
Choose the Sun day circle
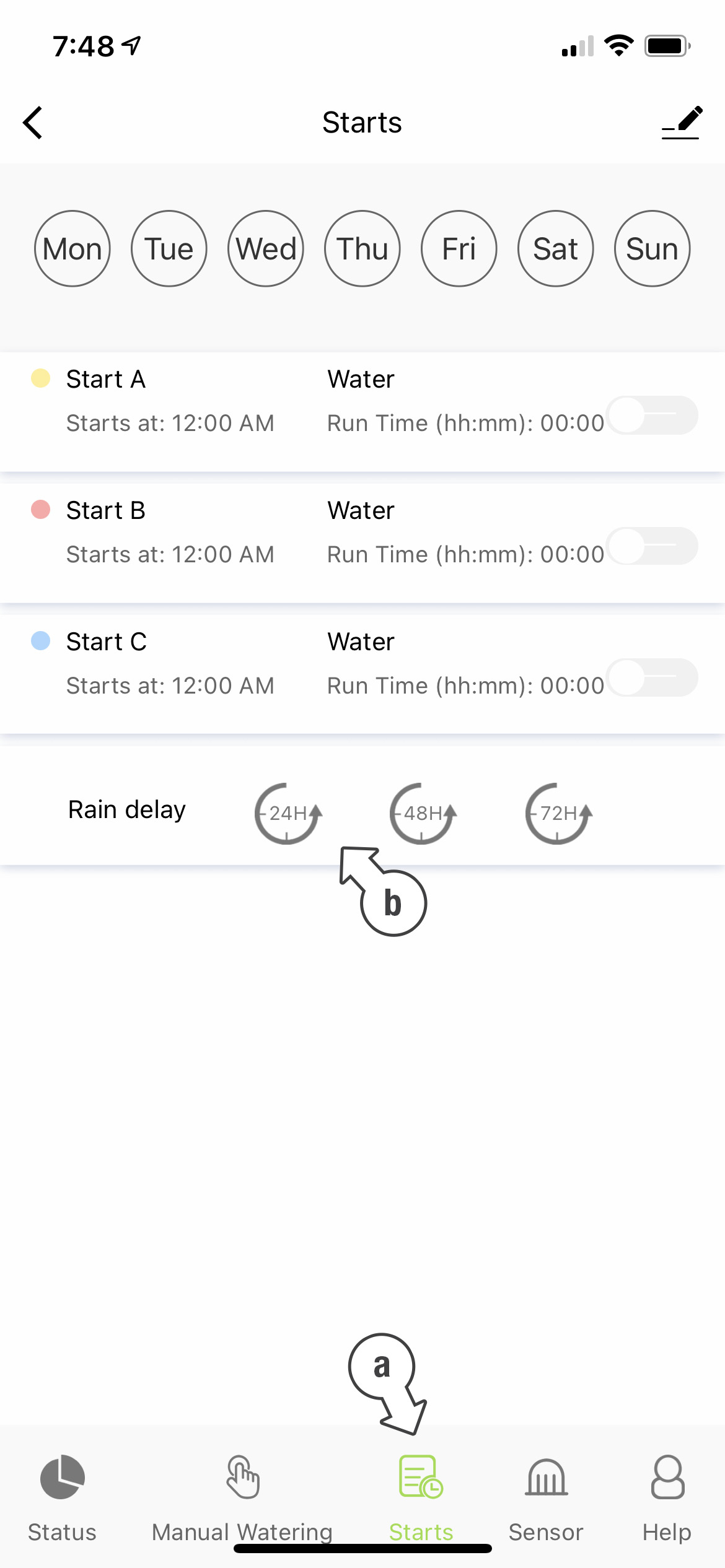(x=652, y=248)
